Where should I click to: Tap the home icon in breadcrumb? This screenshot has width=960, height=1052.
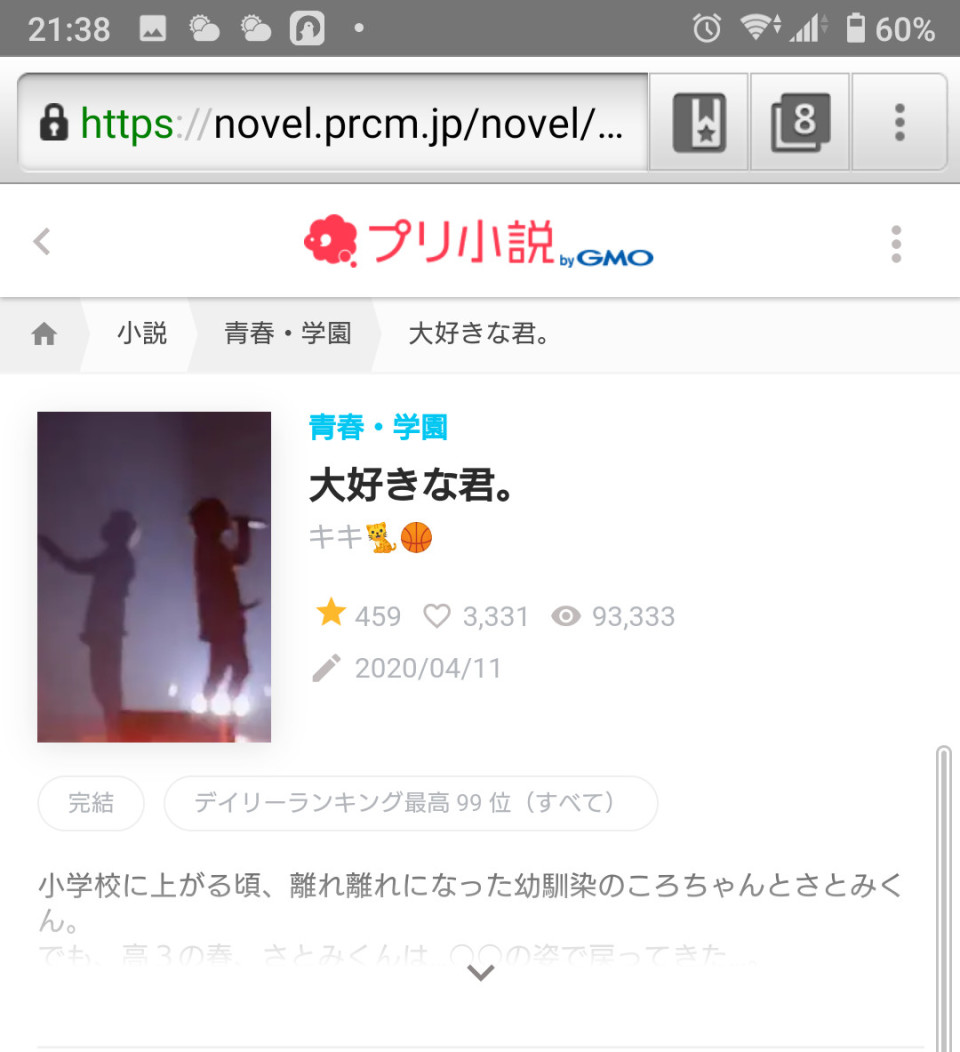point(44,334)
